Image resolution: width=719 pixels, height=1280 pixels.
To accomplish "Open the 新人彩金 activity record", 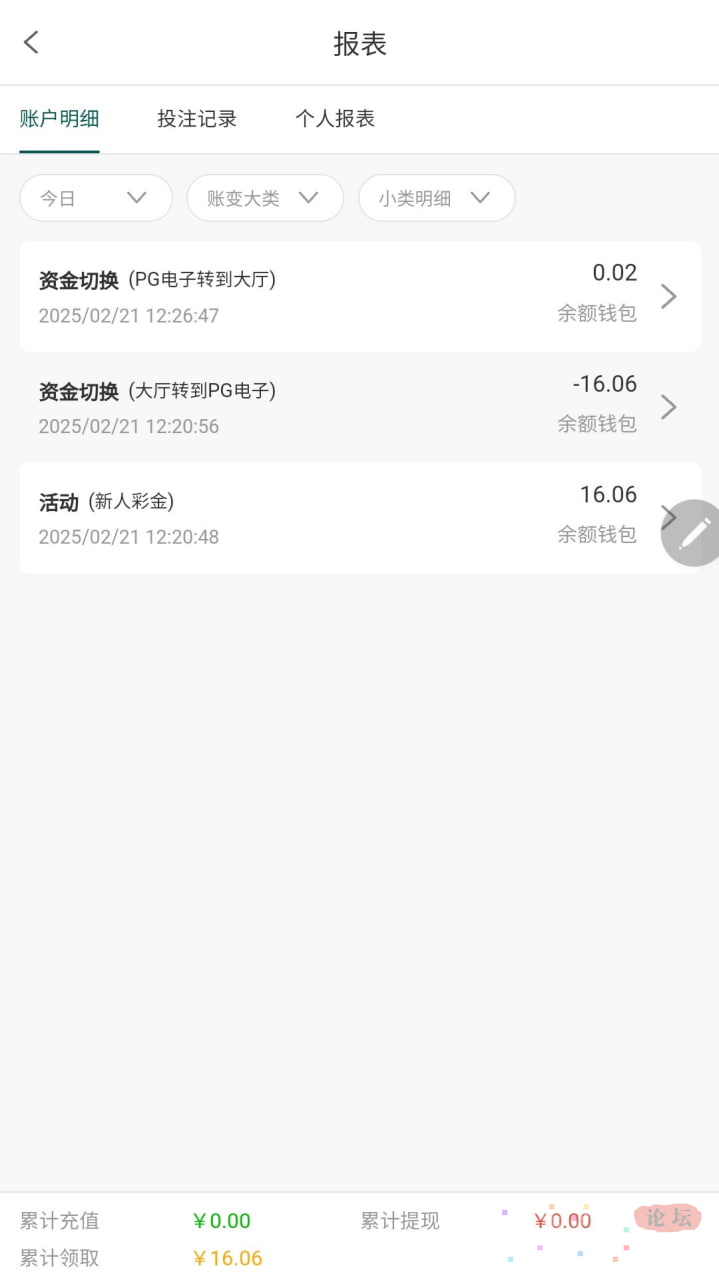I will 360,517.
